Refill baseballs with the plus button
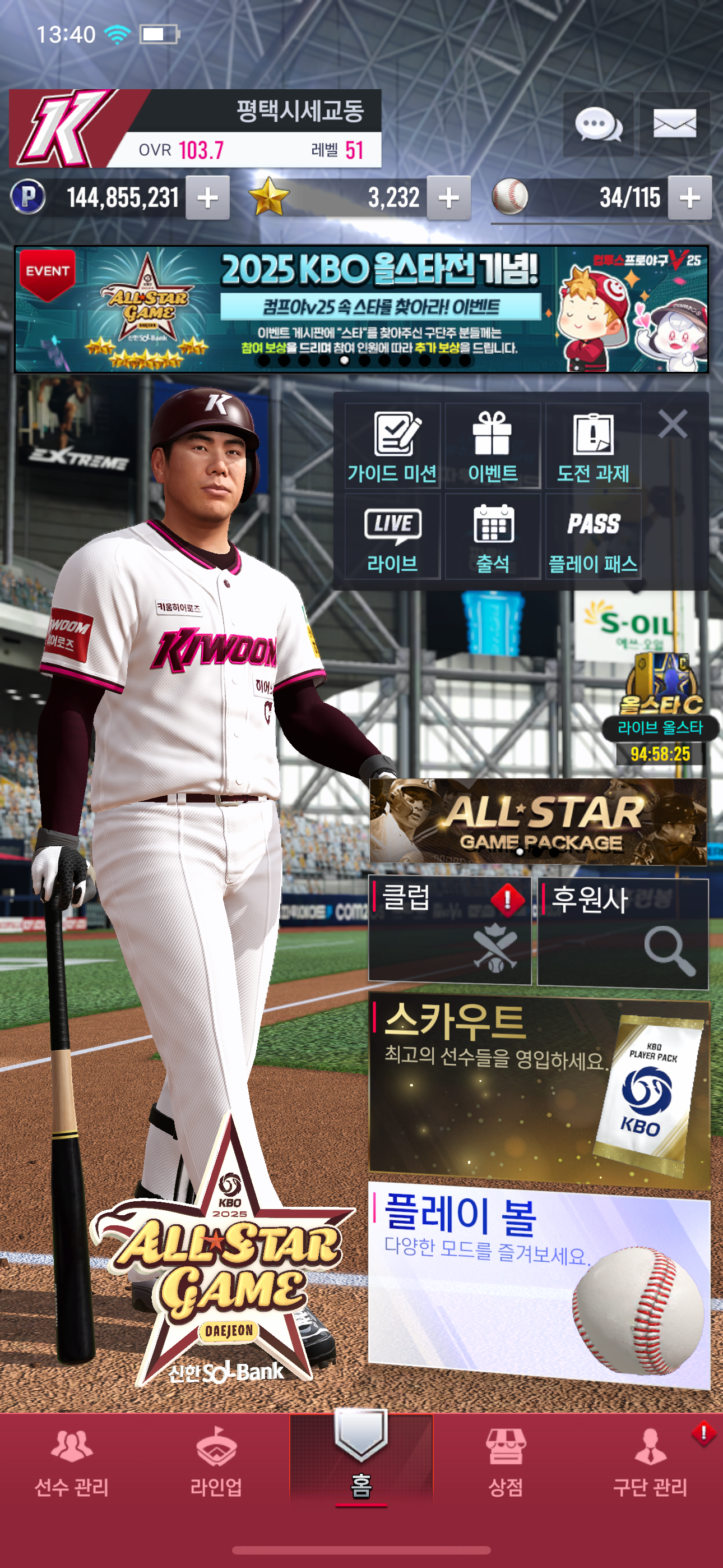This screenshot has height=1568, width=723. point(689,198)
